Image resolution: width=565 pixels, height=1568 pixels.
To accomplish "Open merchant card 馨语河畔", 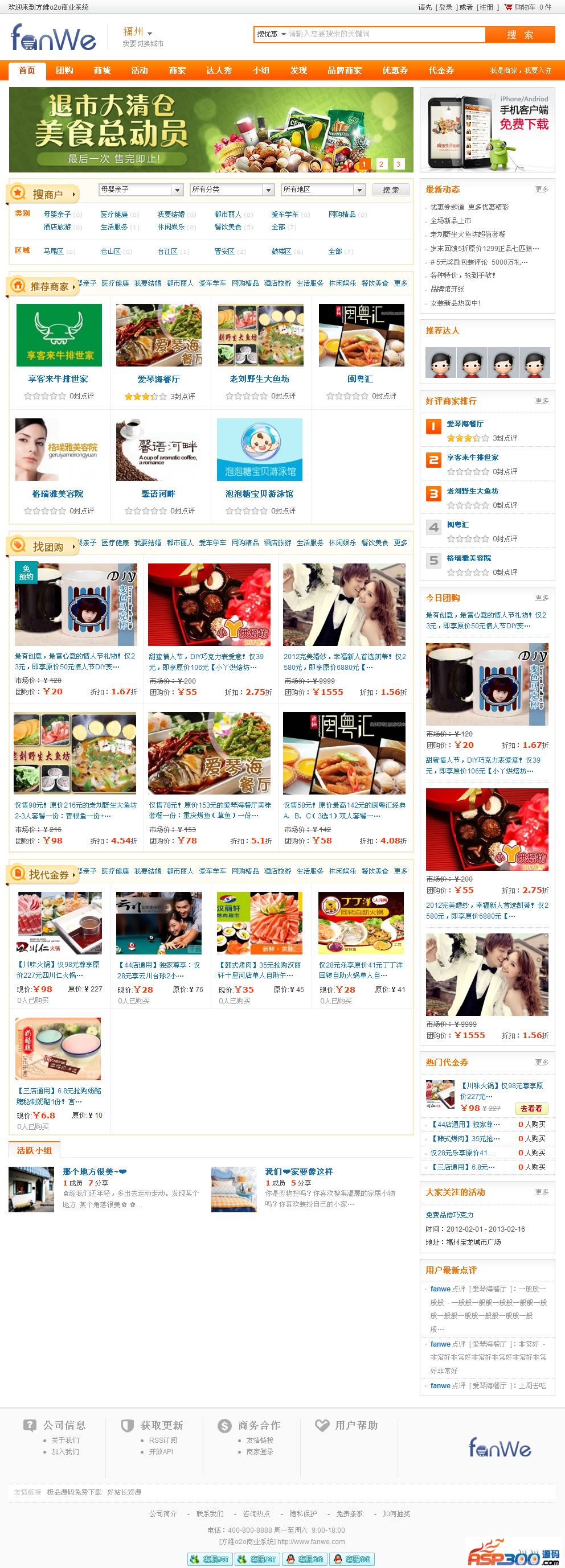I will click(x=158, y=493).
